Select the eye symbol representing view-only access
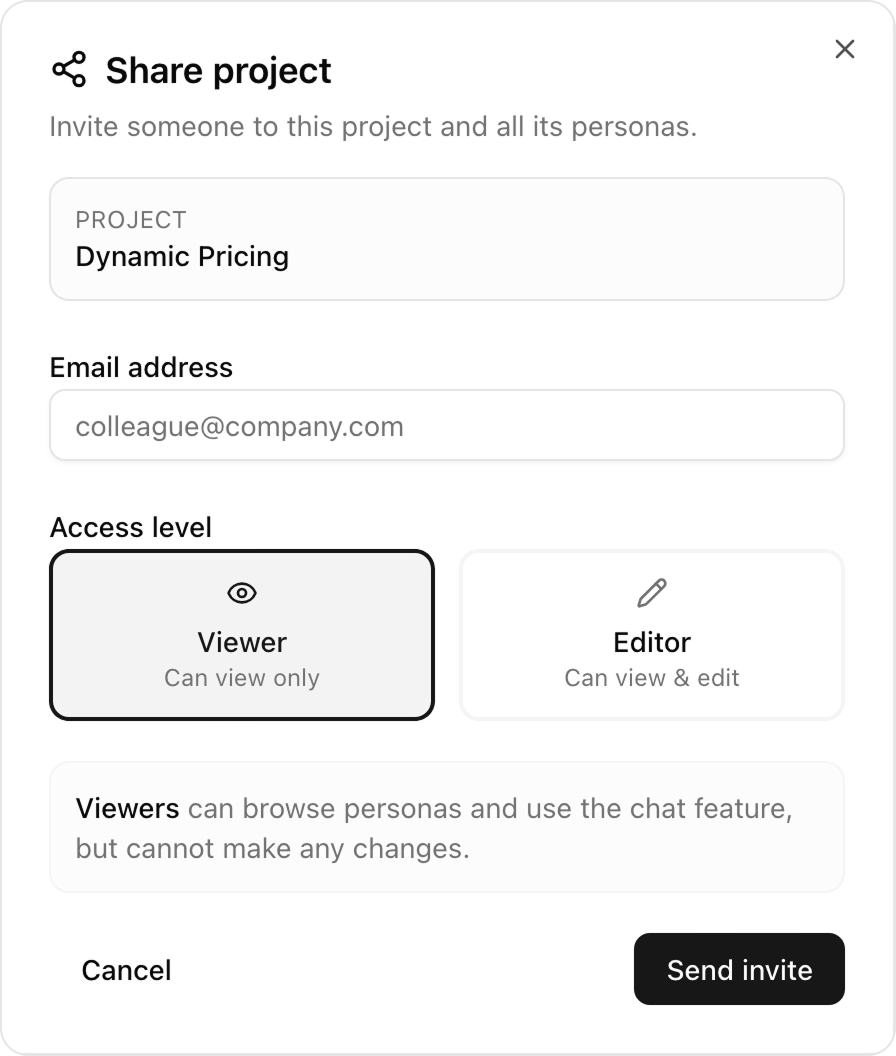 [x=241, y=593]
